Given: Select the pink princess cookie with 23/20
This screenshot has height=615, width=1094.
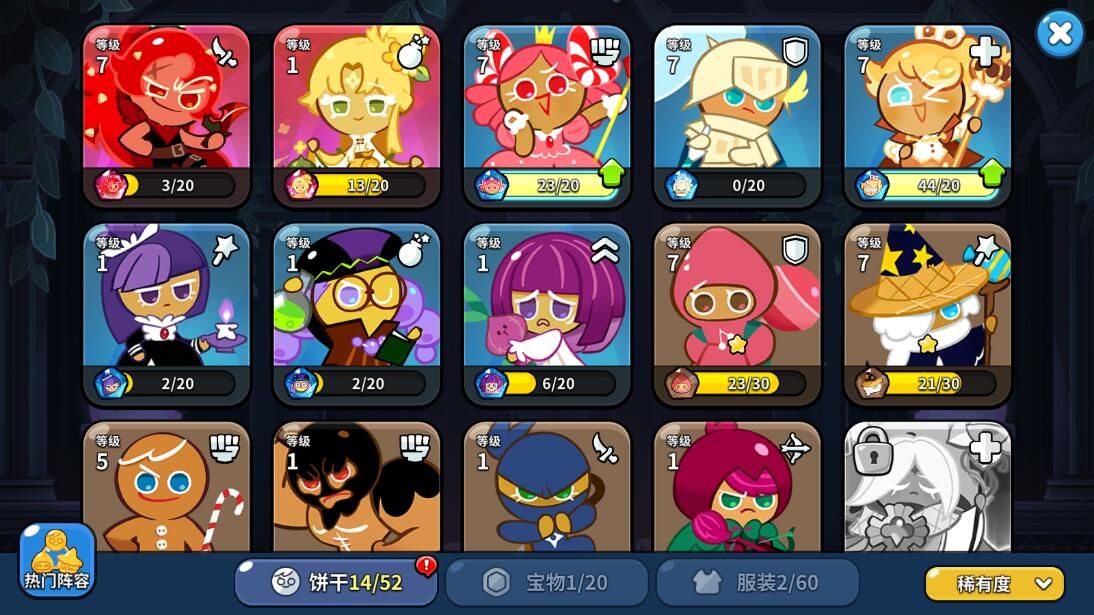Looking at the screenshot, I should coord(546,115).
